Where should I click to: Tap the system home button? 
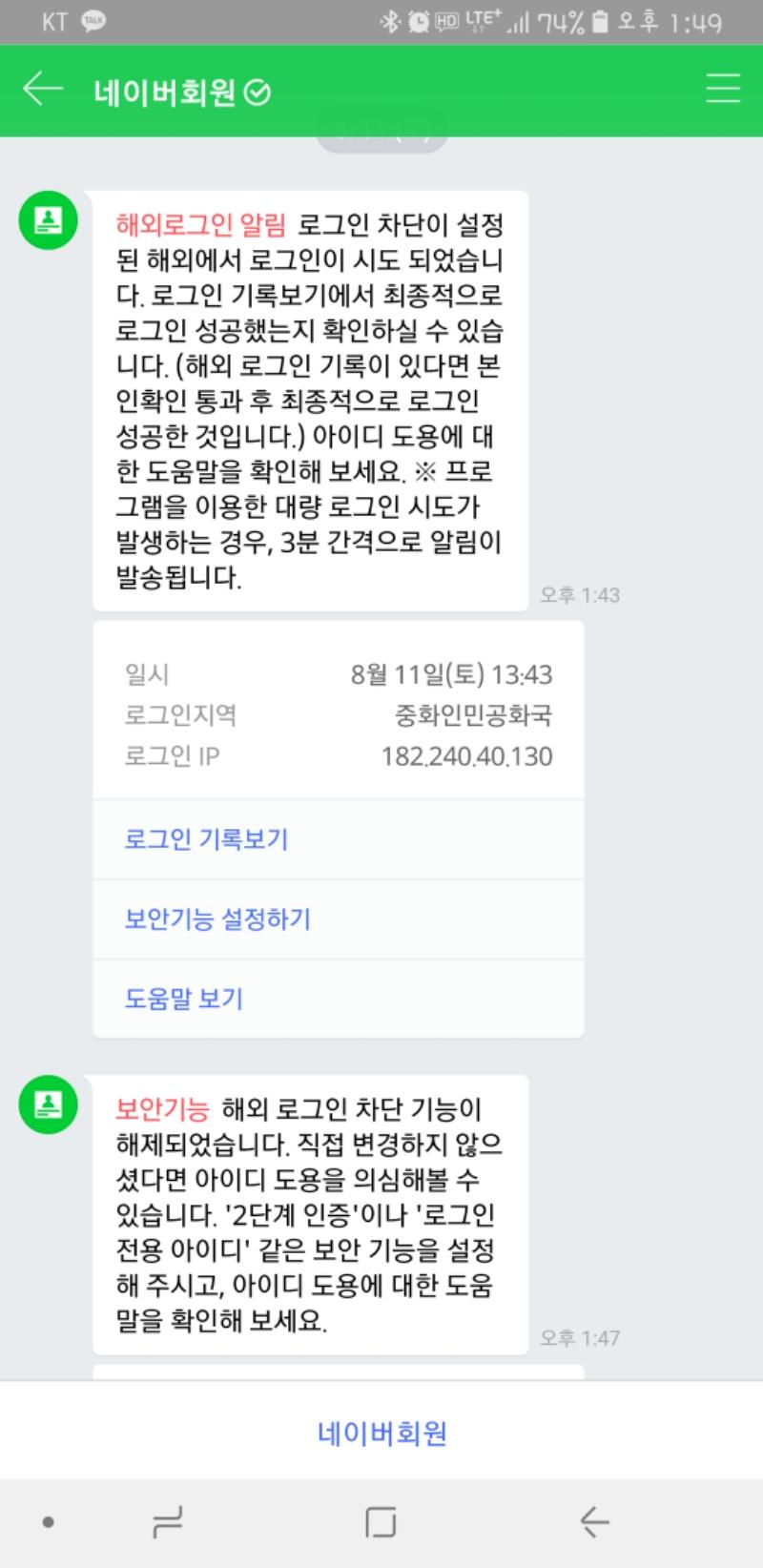tap(381, 1522)
